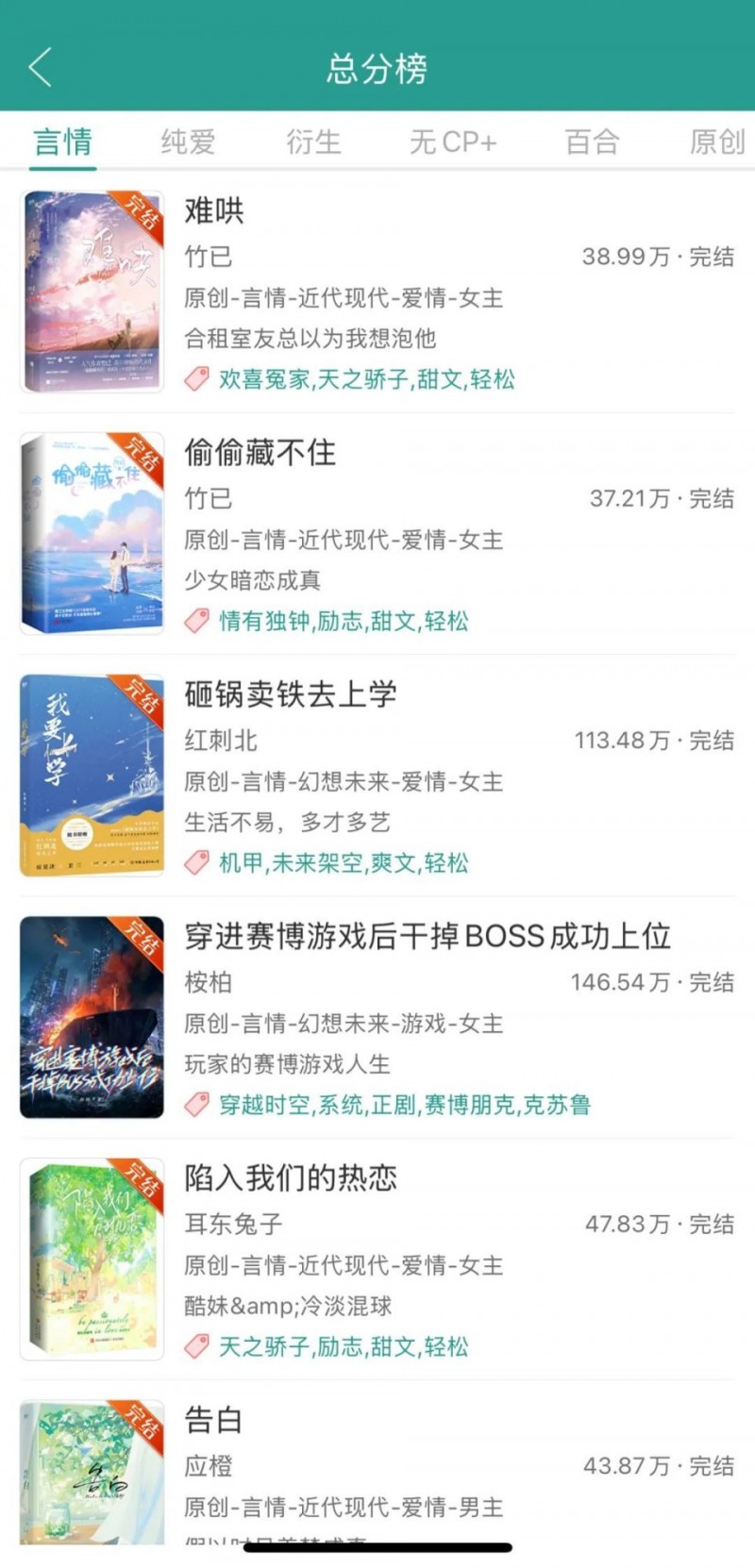Open the 无CP+ tab
The height and width of the screenshot is (1568, 755).
(x=452, y=142)
